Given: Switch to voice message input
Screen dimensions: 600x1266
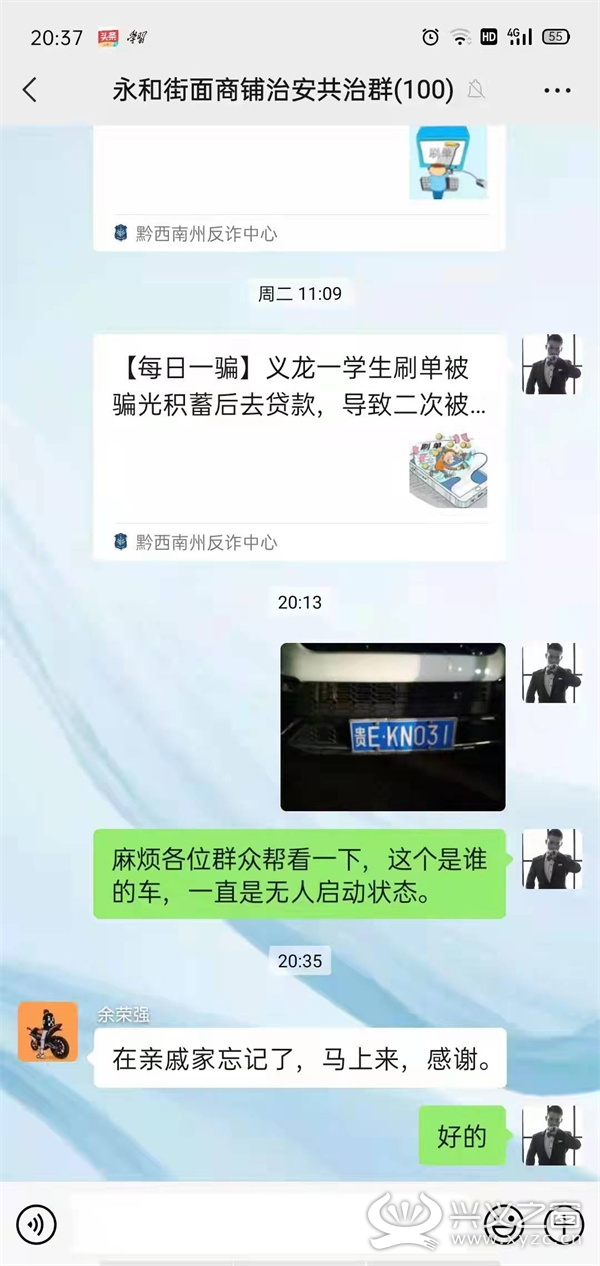Looking at the screenshot, I should point(37,1223).
